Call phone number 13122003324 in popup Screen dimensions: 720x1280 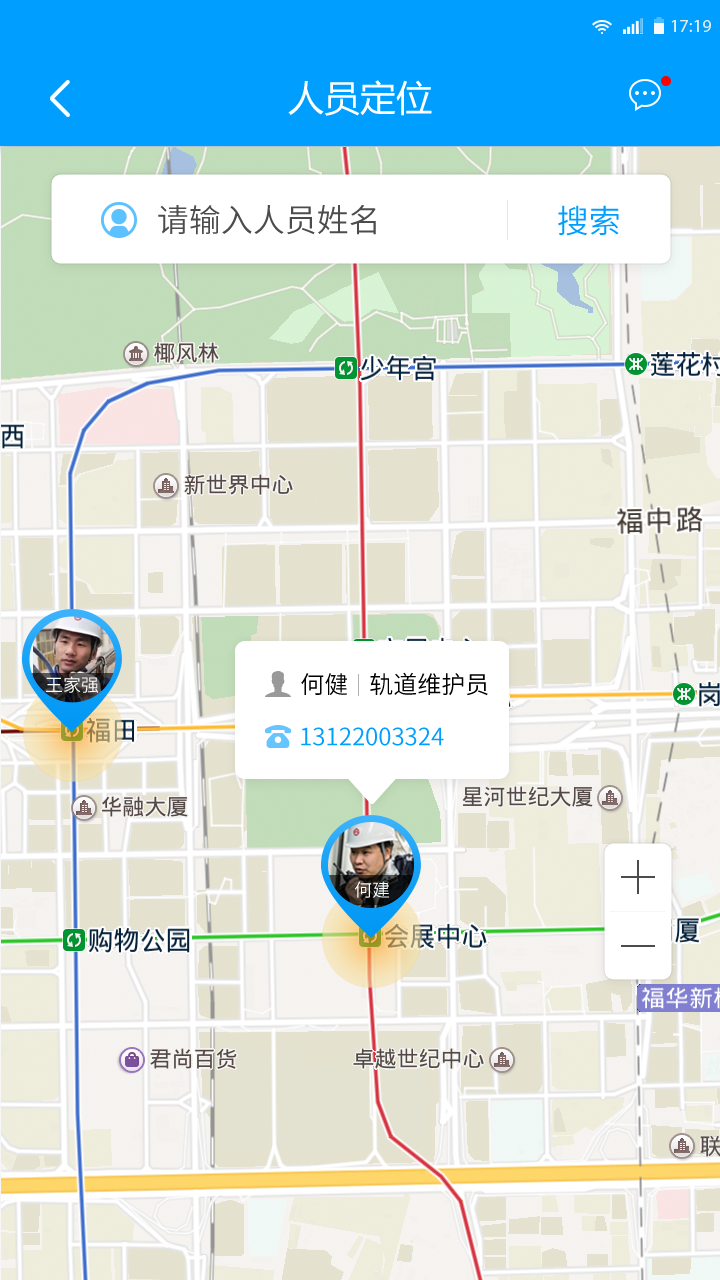(369, 737)
